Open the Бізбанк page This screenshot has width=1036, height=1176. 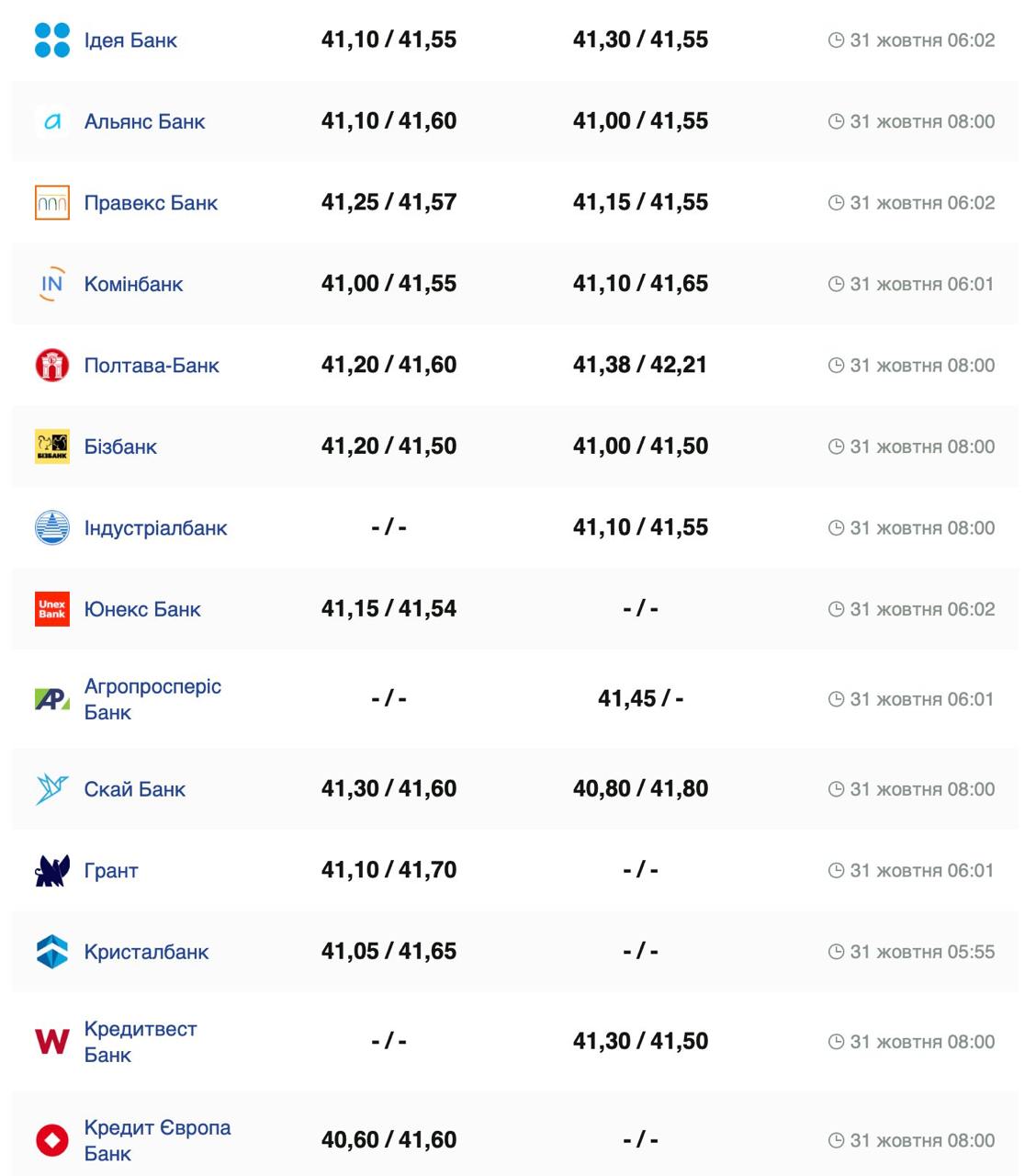pos(120,447)
